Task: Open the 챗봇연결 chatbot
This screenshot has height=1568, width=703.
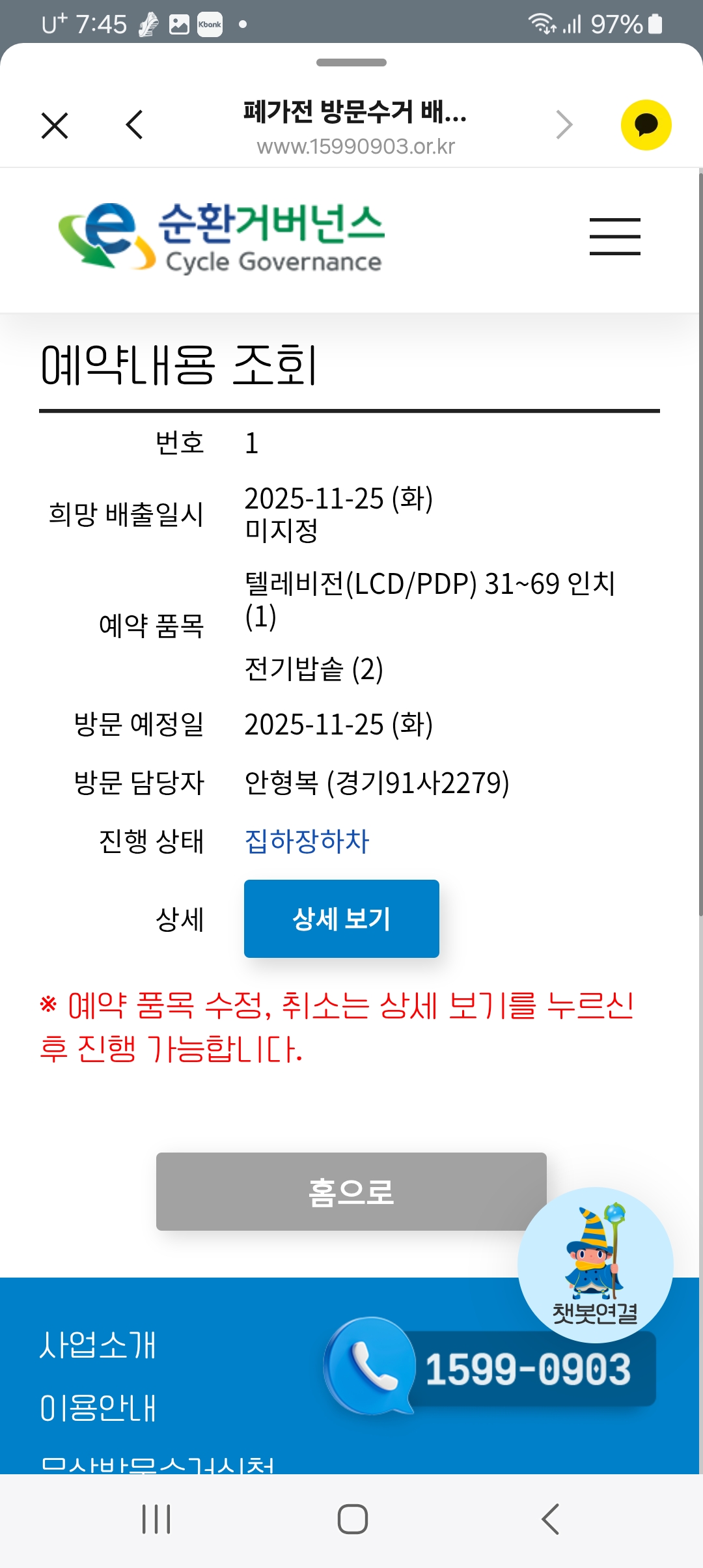Action: (595, 1264)
